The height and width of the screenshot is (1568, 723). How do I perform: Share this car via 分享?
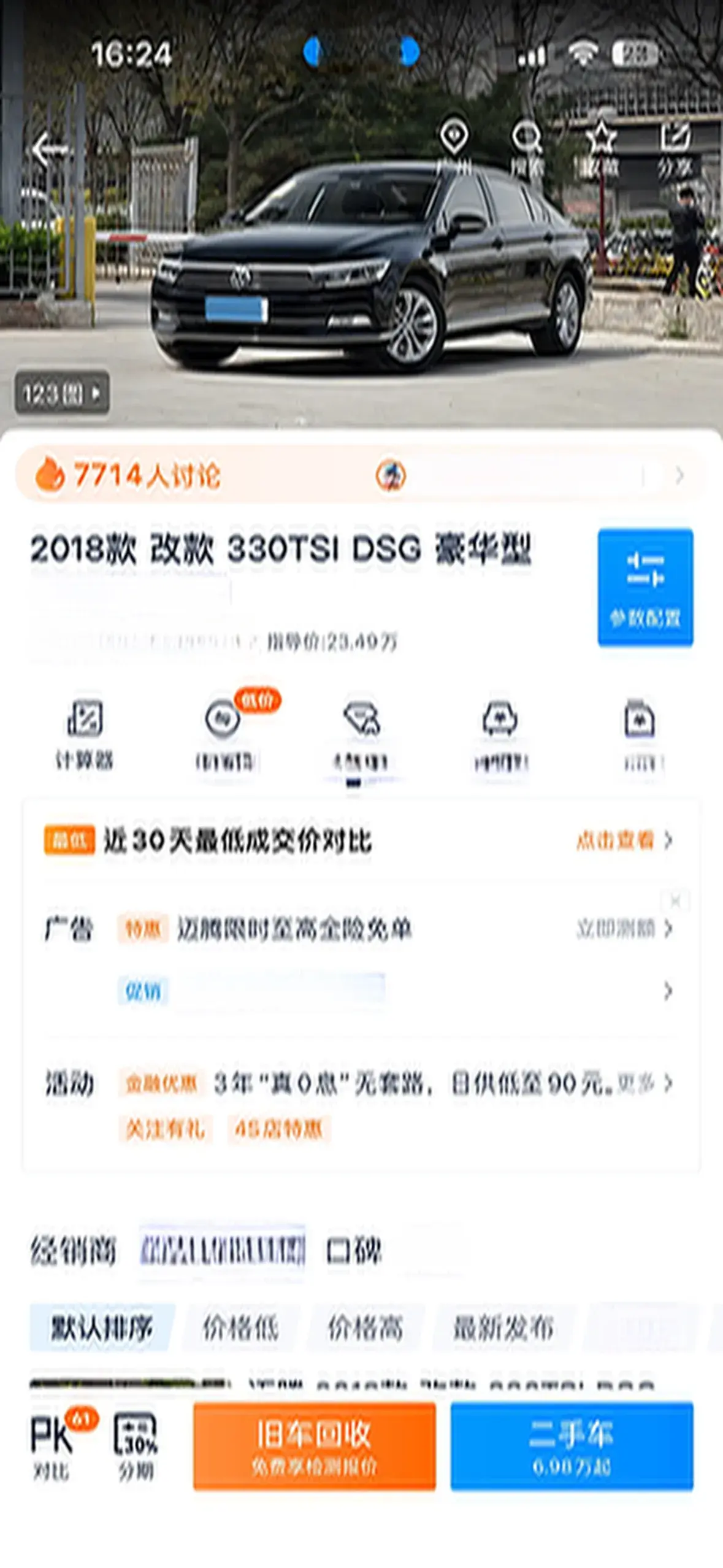675,147
